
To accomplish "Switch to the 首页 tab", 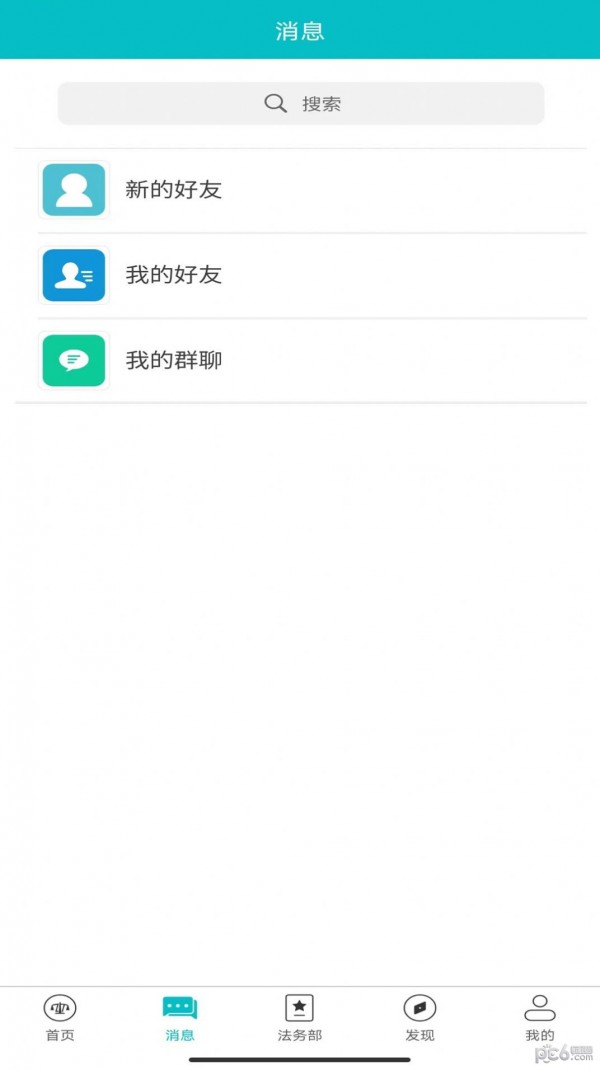I will tap(60, 1018).
